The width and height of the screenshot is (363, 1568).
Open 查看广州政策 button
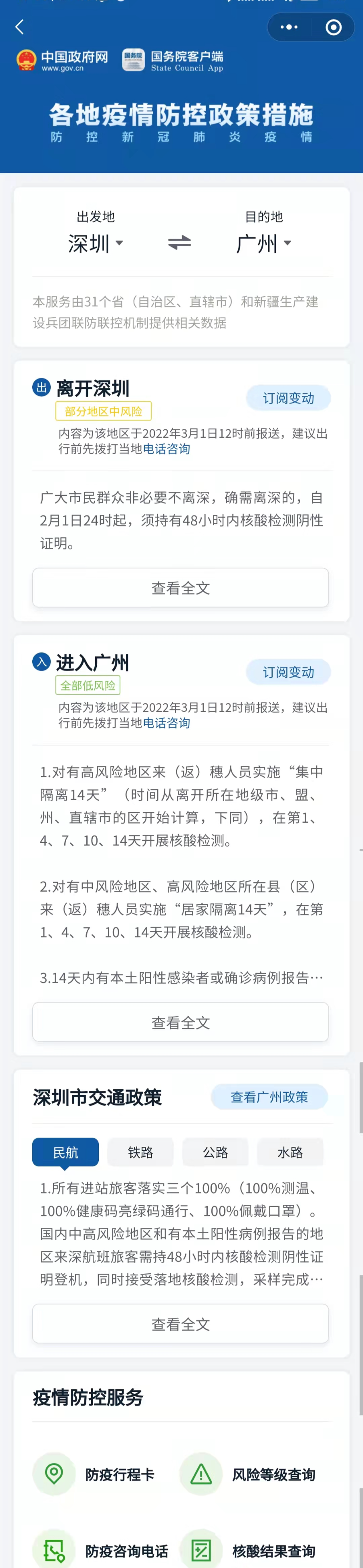click(x=269, y=1097)
